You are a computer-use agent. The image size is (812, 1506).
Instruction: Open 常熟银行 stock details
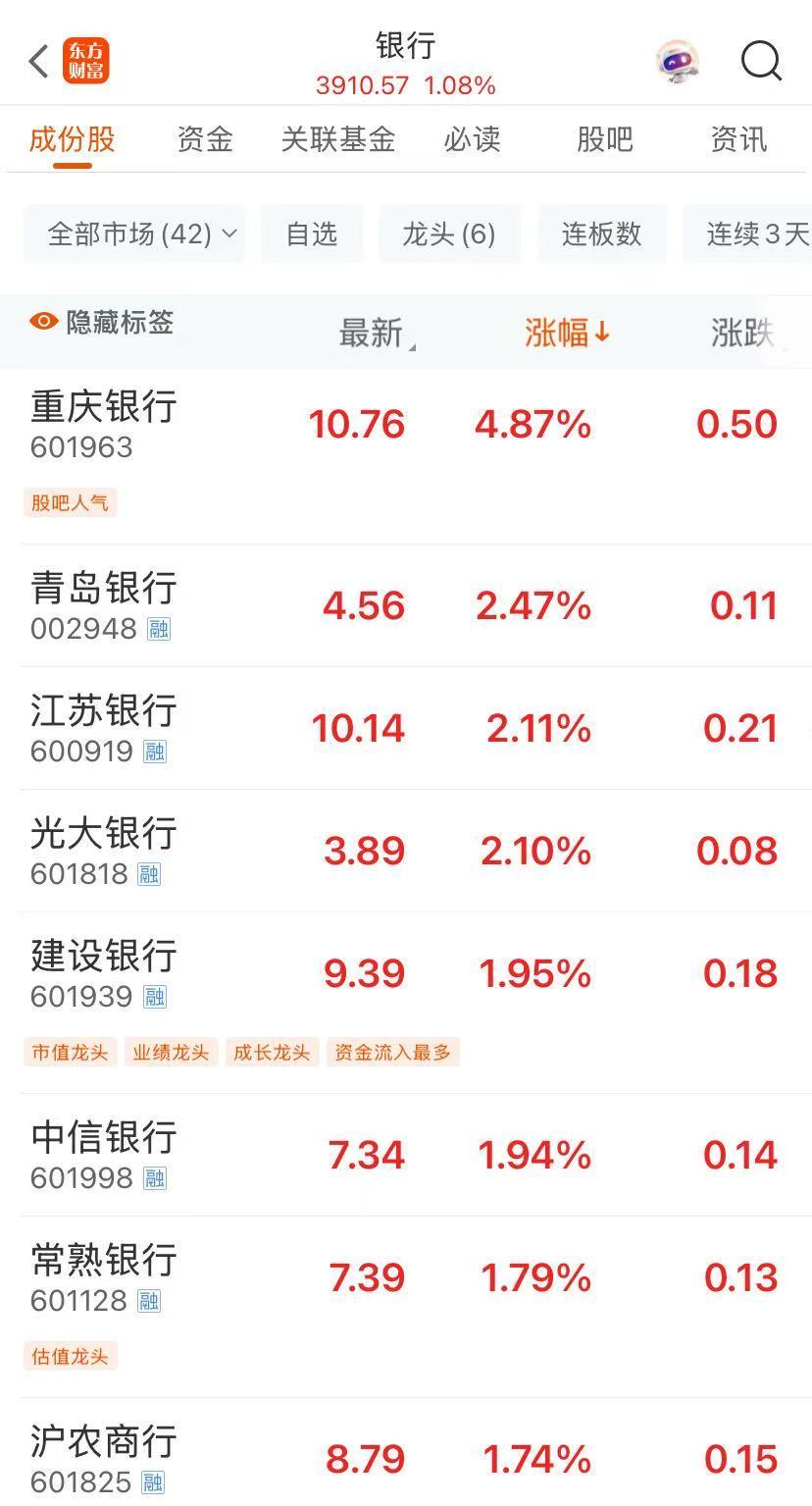[x=104, y=1275]
